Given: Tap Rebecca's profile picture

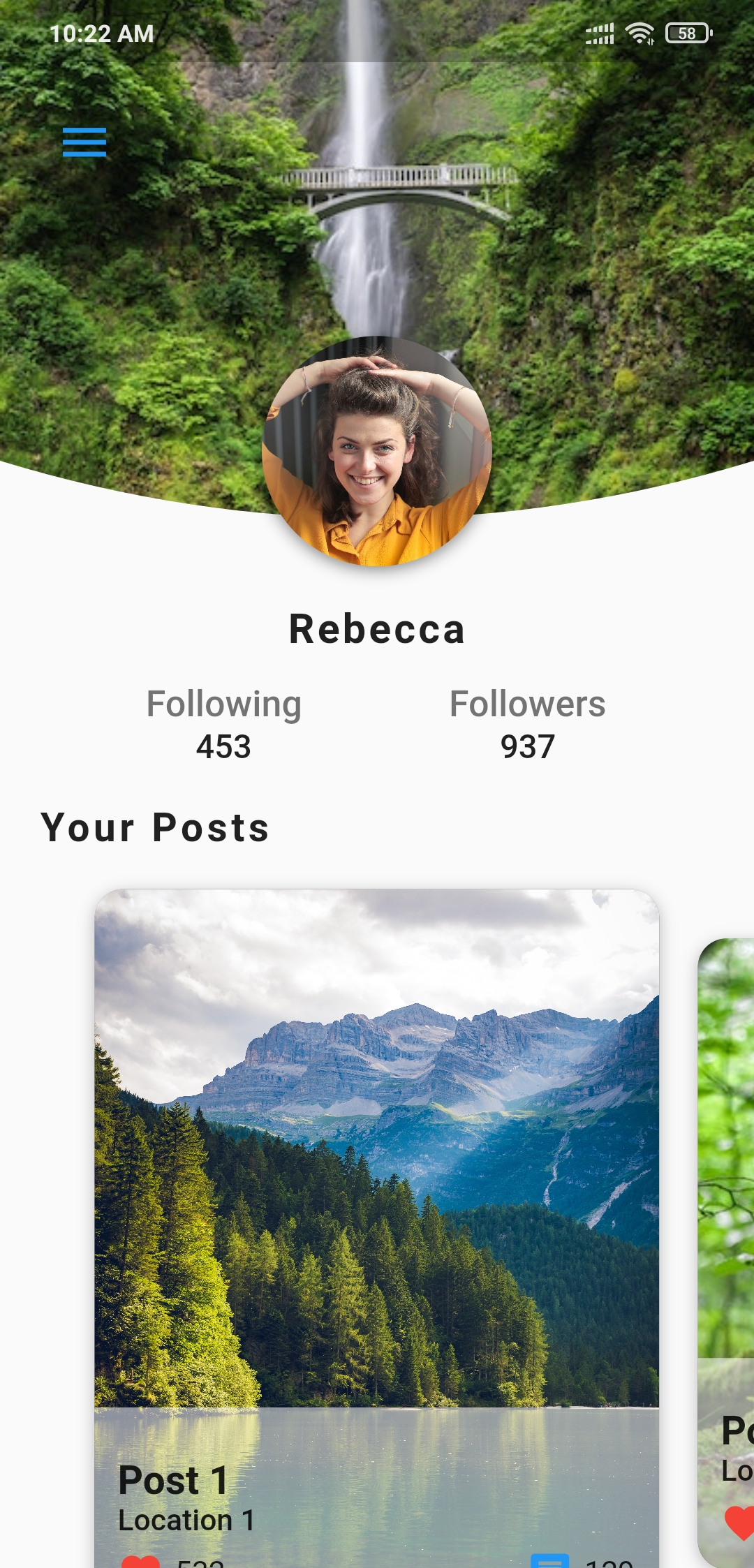Looking at the screenshot, I should pos(377,451).
